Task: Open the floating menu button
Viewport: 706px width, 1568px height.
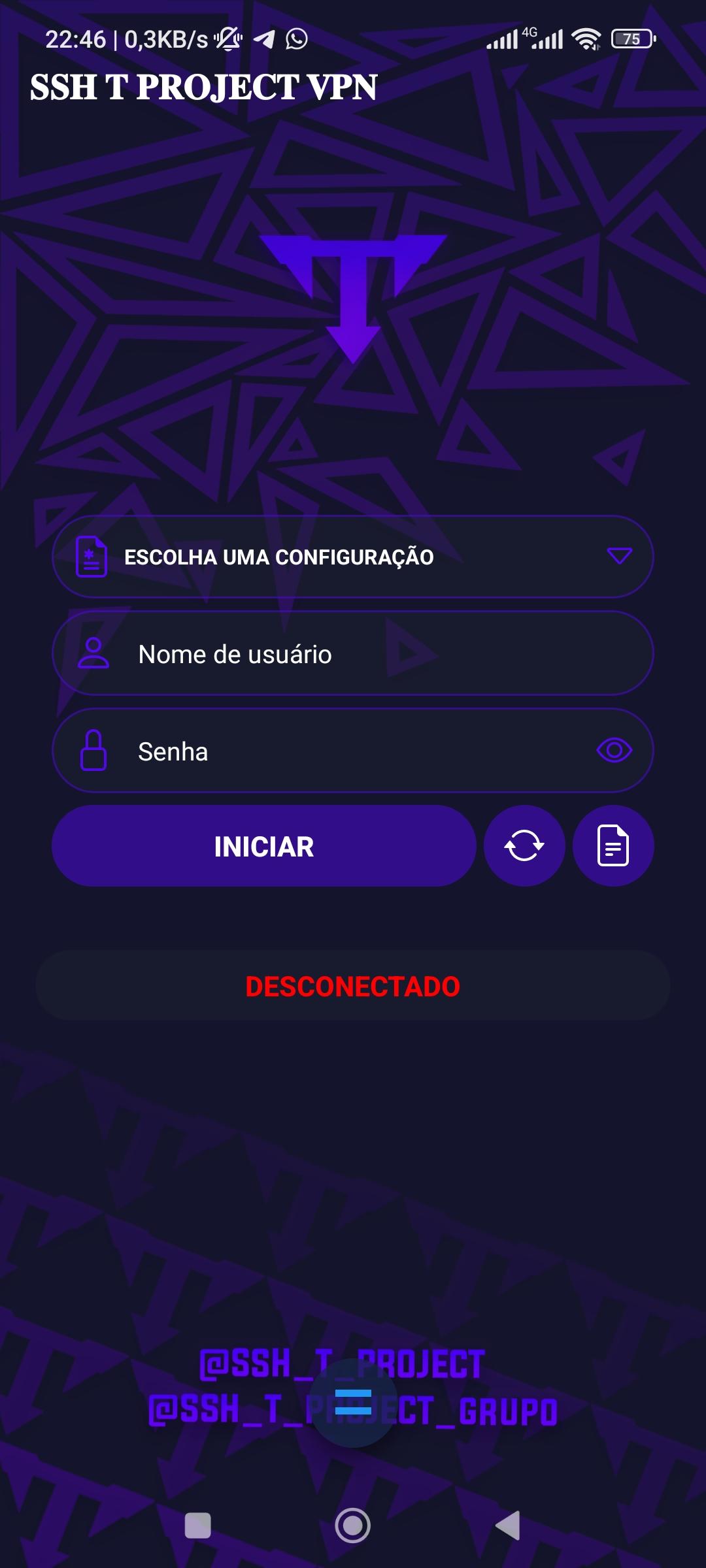Action: click(x=353, y=1403)
